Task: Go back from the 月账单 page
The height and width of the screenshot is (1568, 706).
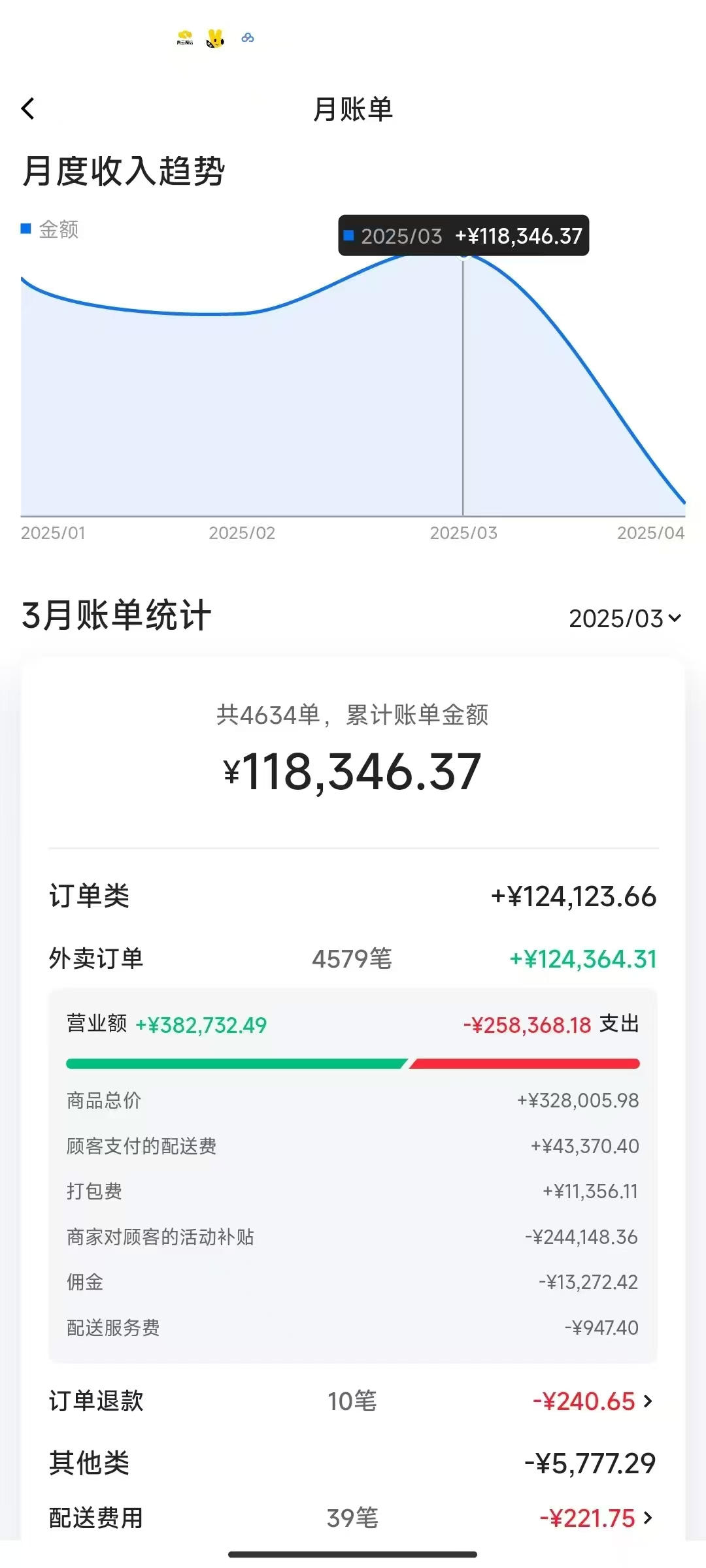Action: pyautogui.click(x=27, y=108)
